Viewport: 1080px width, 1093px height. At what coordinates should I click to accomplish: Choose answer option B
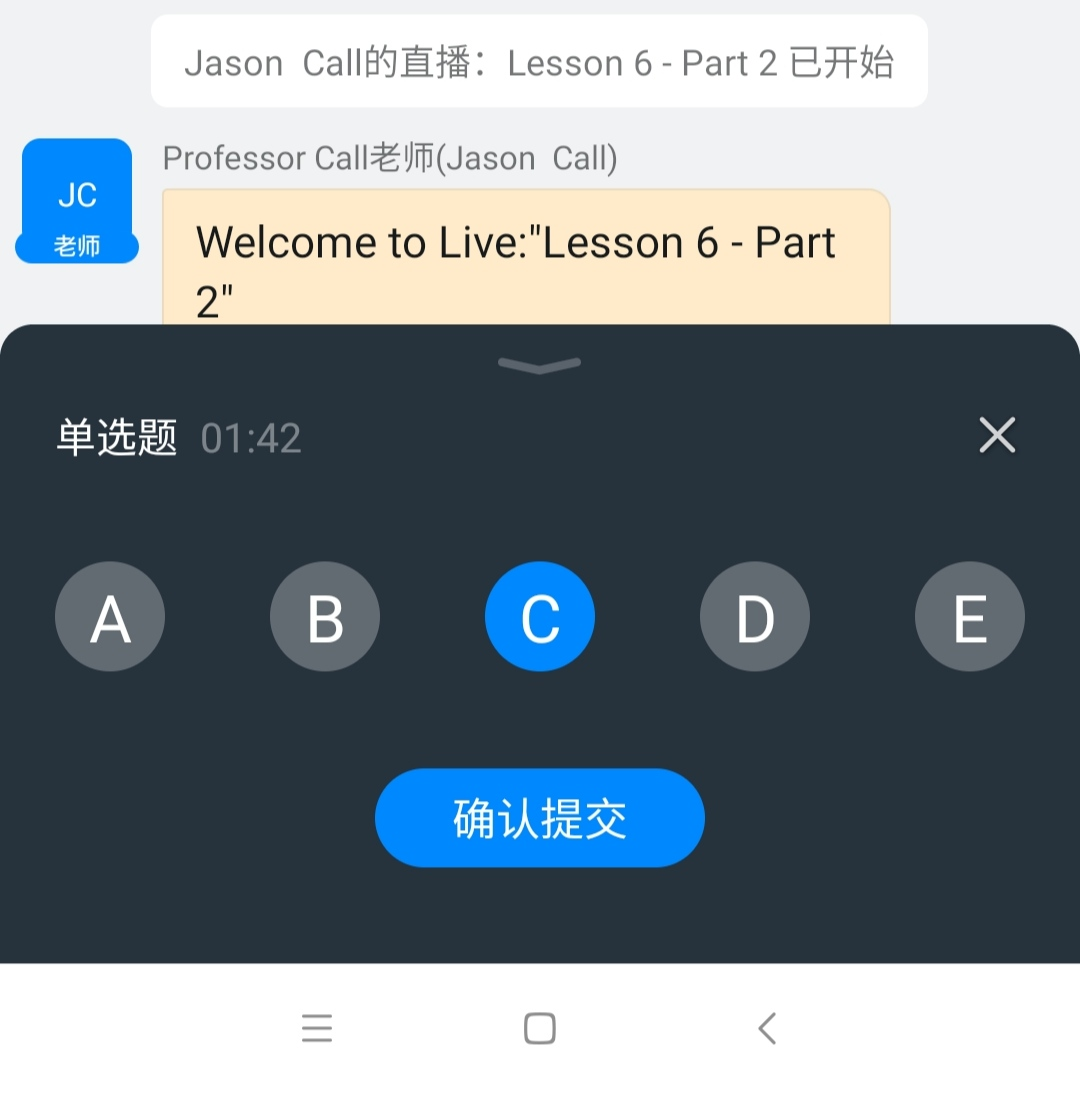pos(325,617)
